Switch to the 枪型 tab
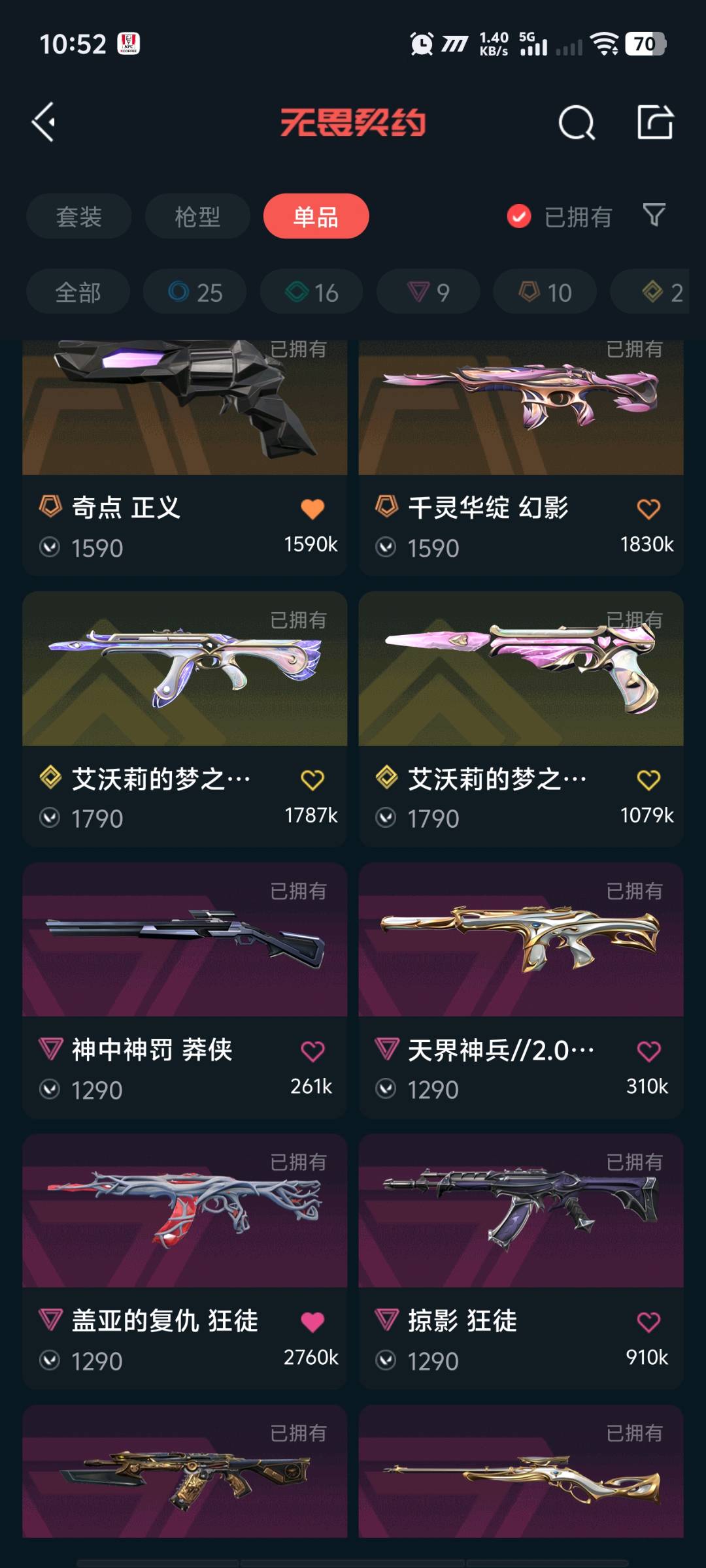 point(197,216)
